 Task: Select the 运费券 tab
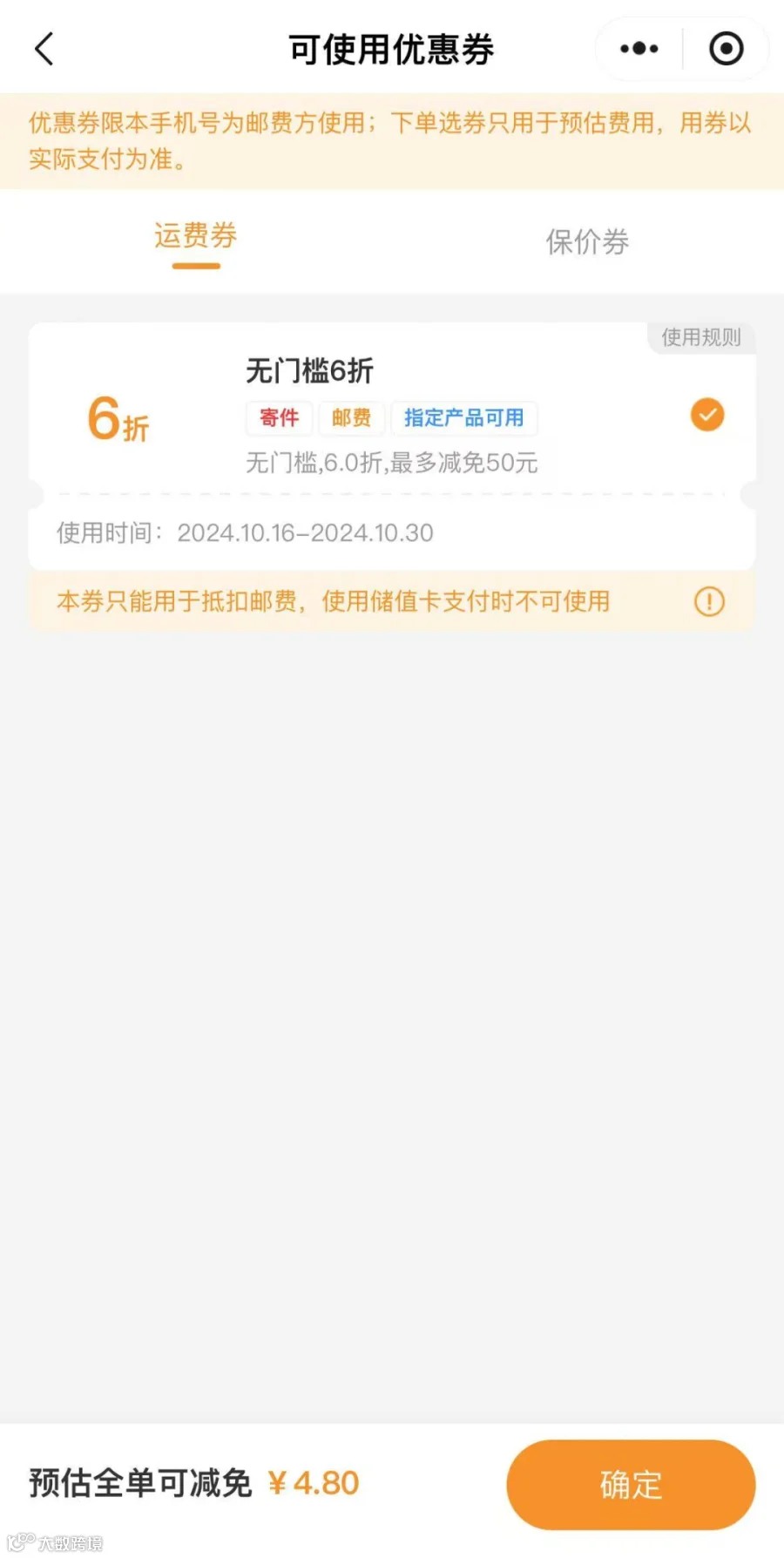[196, 236]
